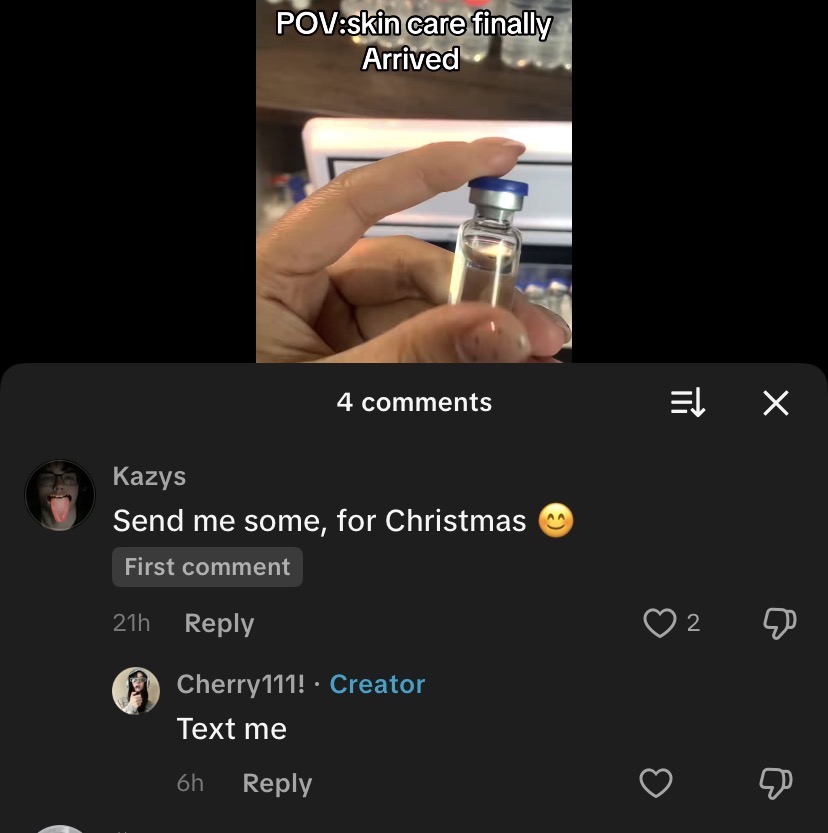Like the comment from Kazys
Viewport: 828px width, 833px height.
point(659,623)
